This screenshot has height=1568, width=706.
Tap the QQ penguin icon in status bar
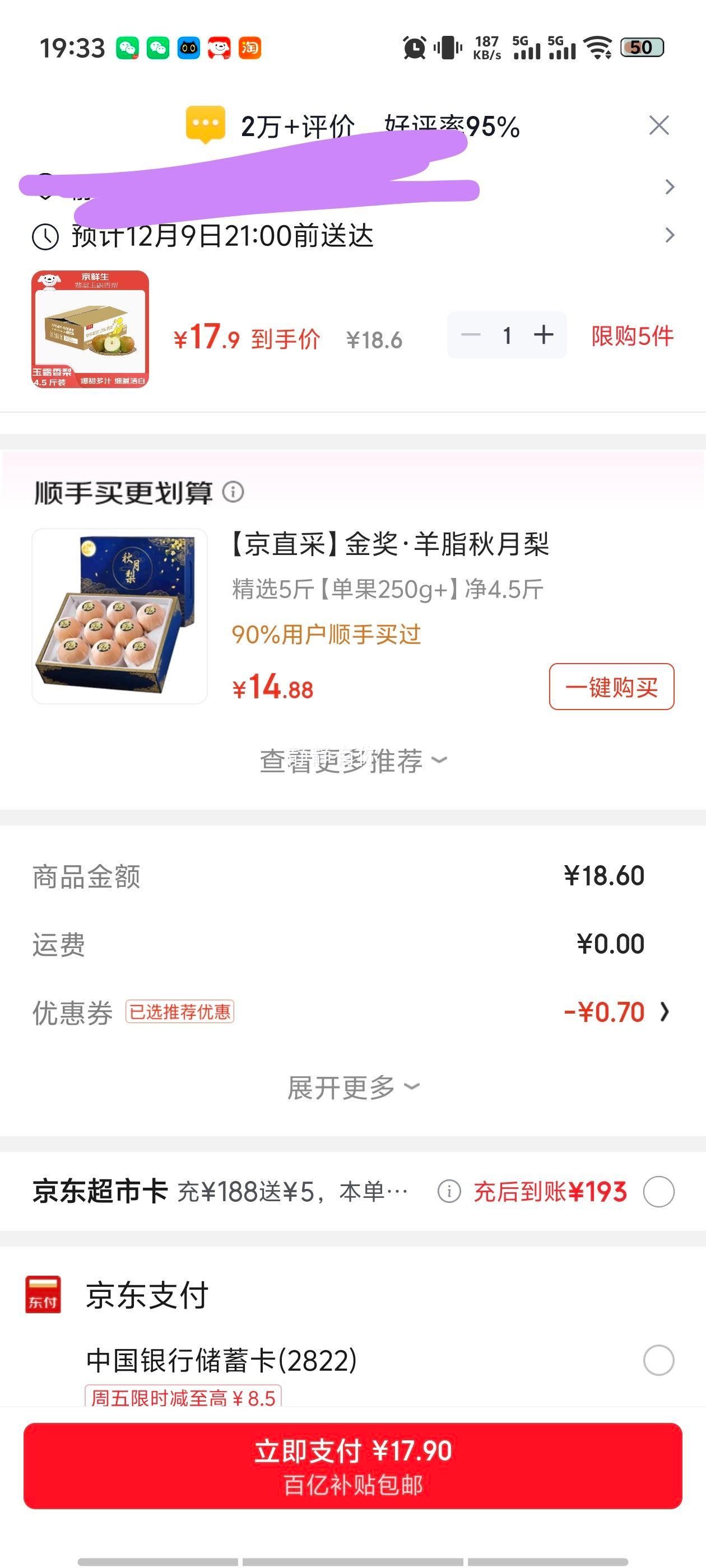(x=189, y=49)
